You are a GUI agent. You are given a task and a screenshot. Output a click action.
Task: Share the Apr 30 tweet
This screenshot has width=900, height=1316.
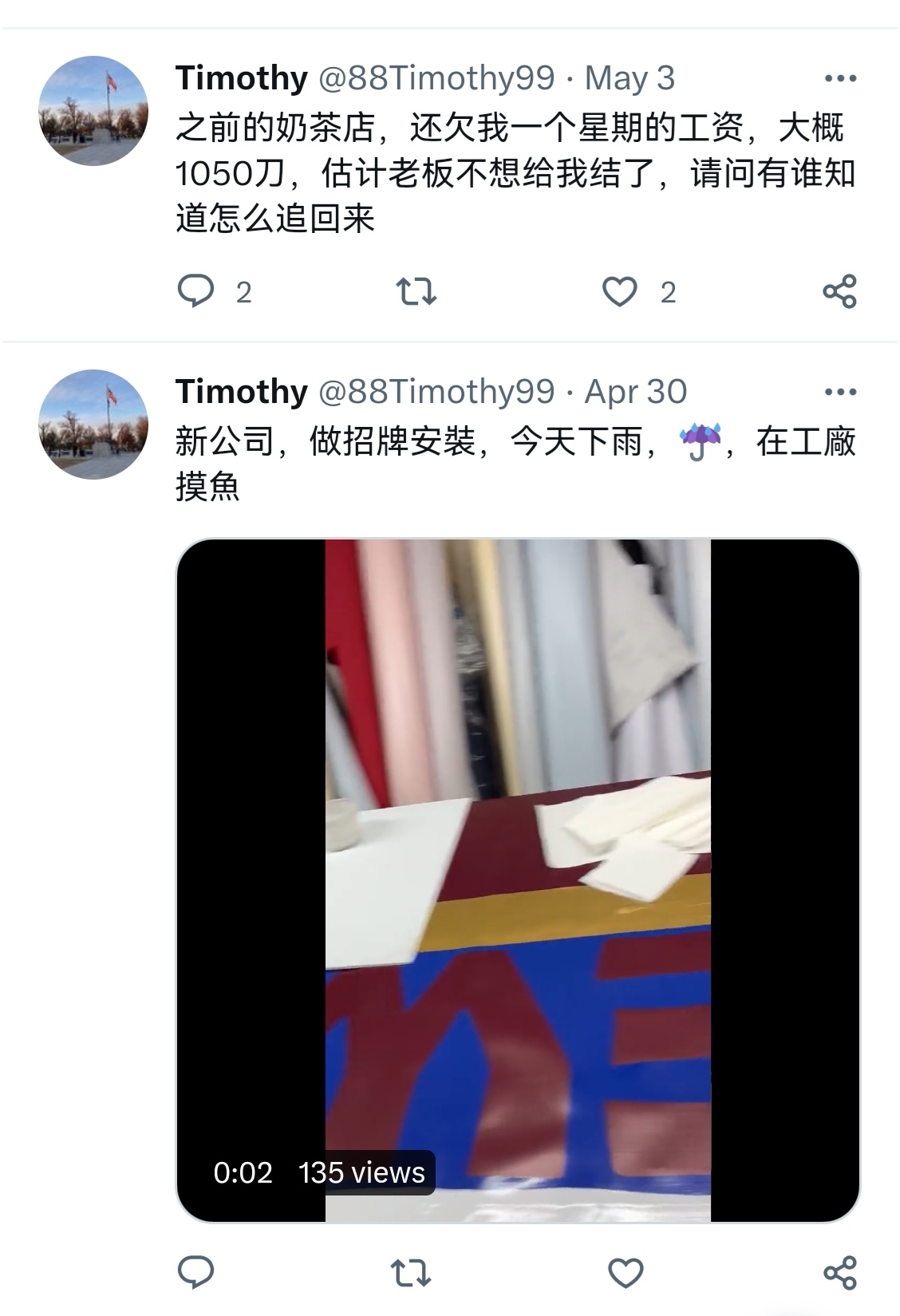(839, 1272)
